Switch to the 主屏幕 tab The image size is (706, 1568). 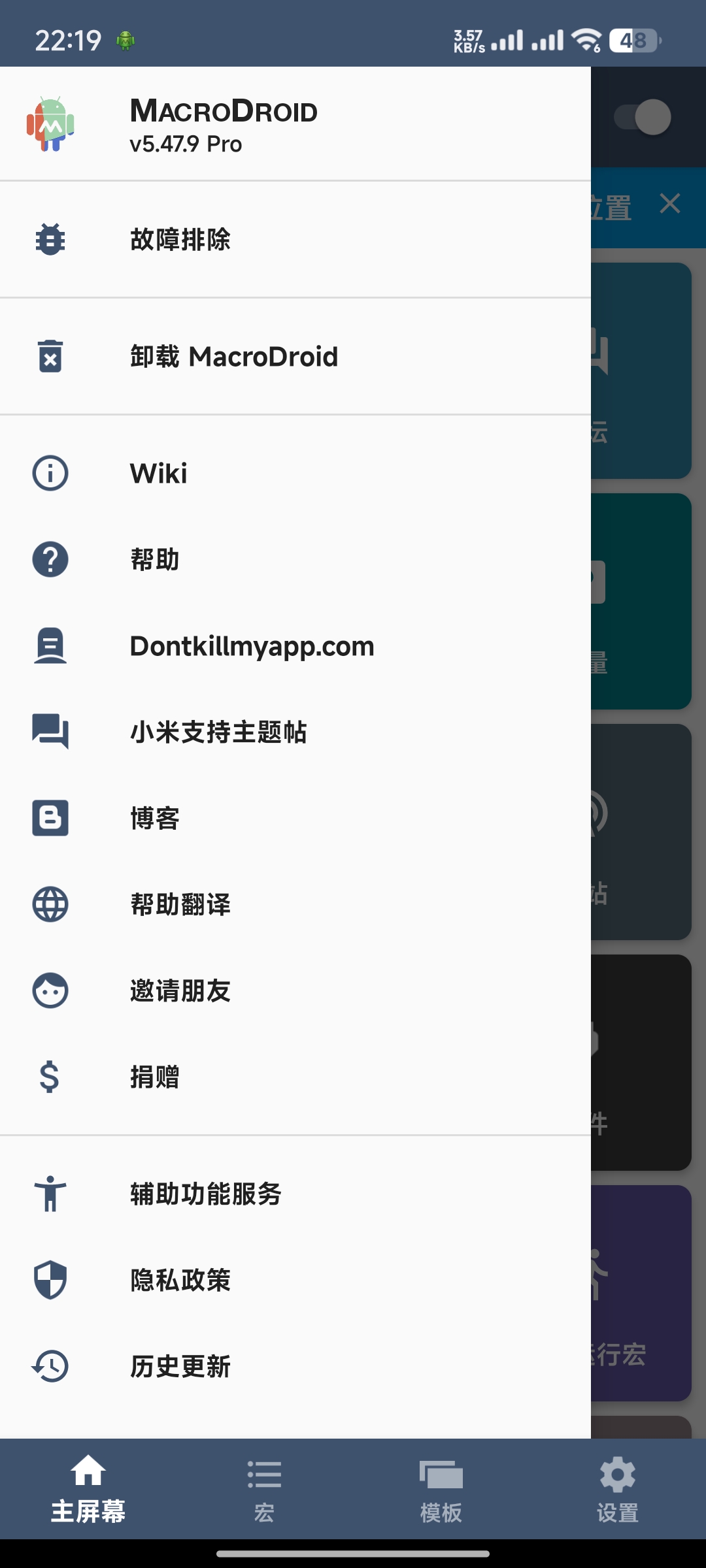point(88,1490)
